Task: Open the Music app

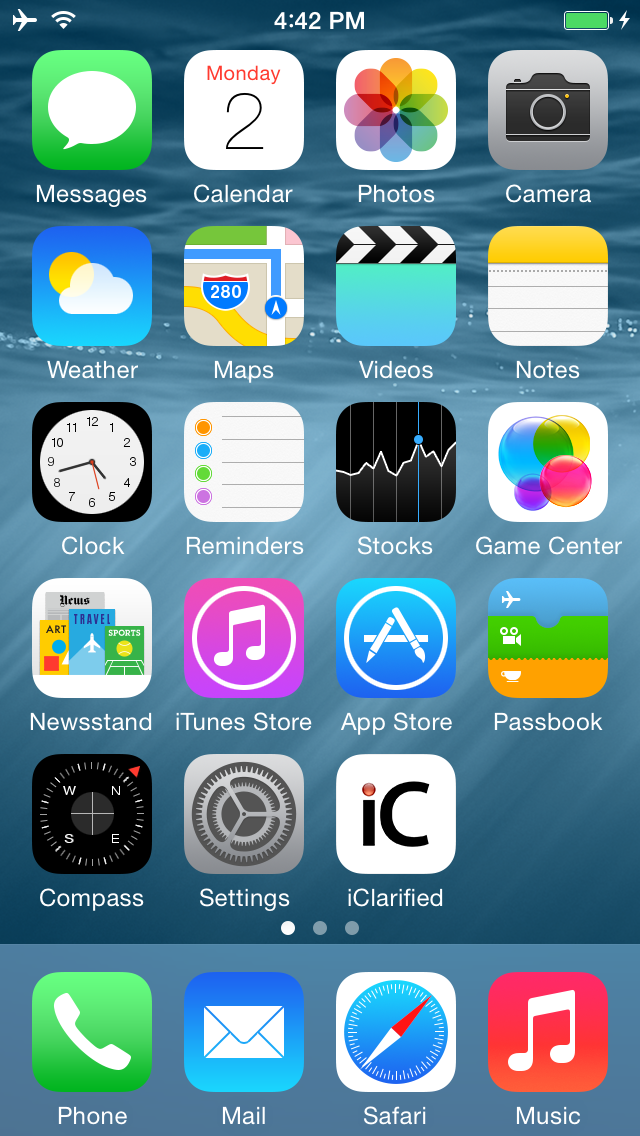Action: tap(548, 1032)
